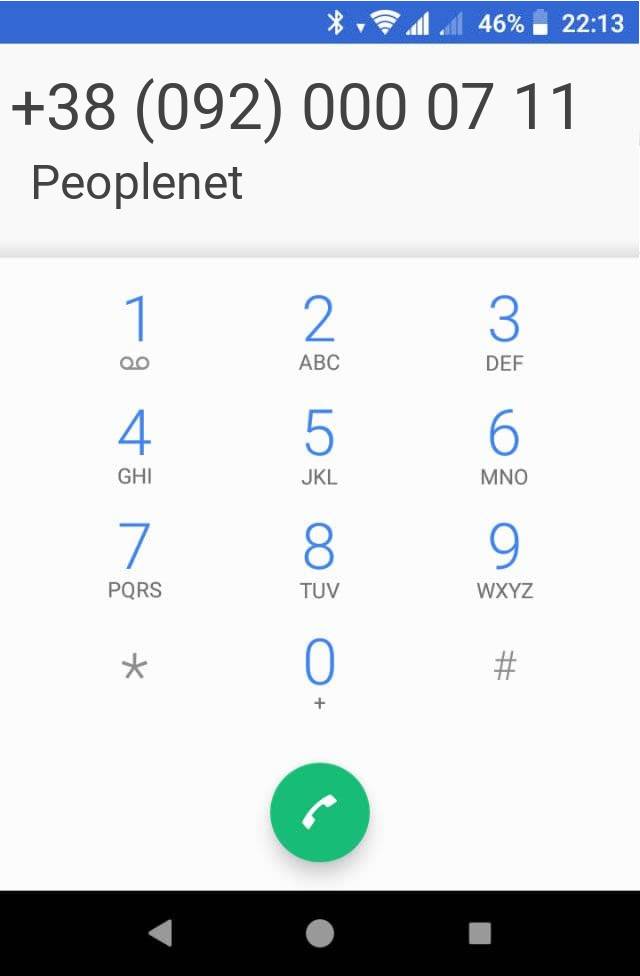The height and width of the screenshot is (976, 640).
Task: Enter the hash symbol
Action: tap(504, 666)
